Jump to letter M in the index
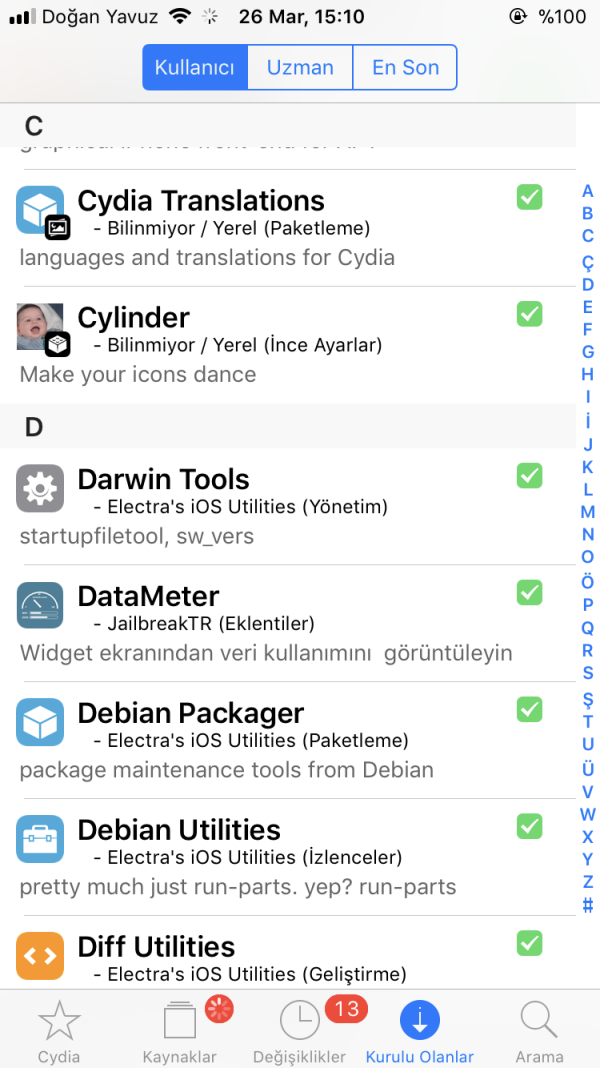Viewport: 600px width, 1068px height. (x=588, y=512)
